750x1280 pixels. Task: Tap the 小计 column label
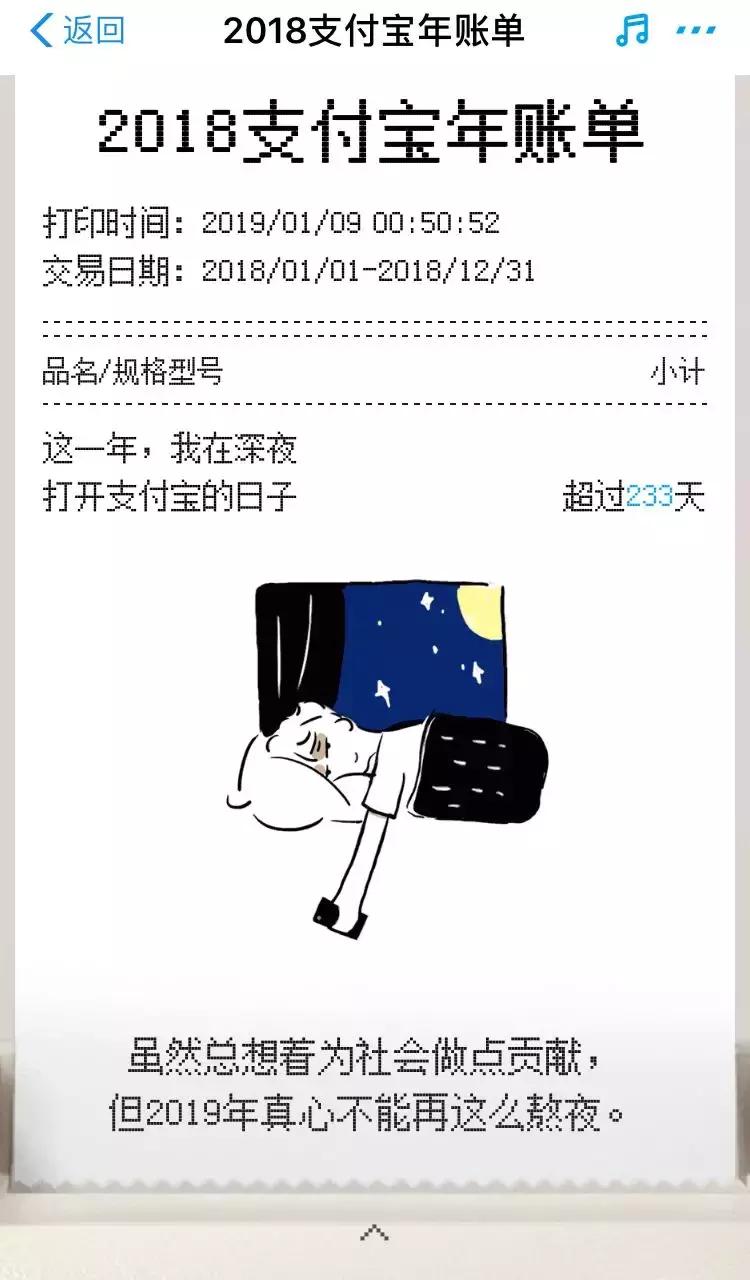[676, 369]
